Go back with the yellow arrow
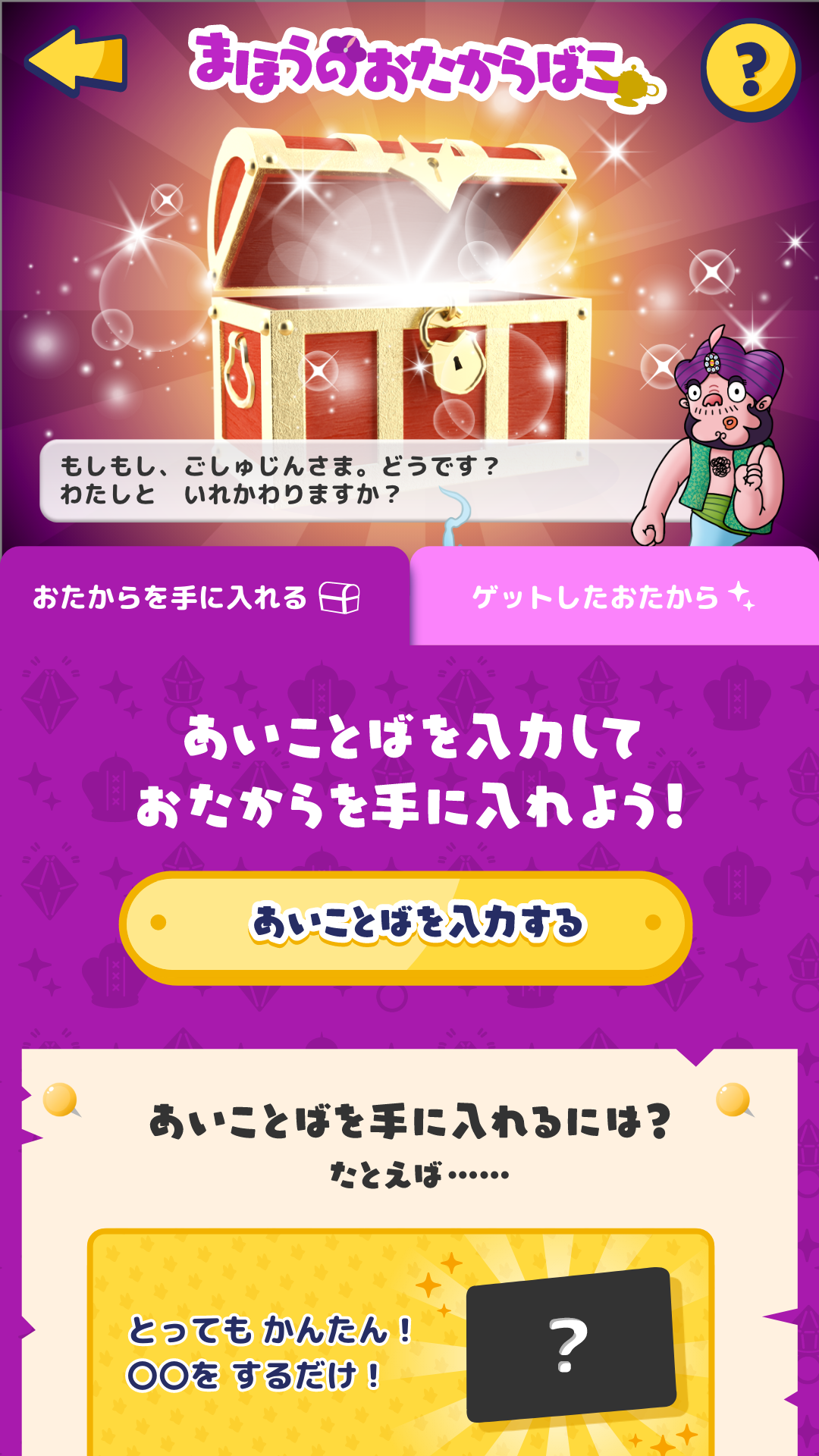 click(76, 61)
